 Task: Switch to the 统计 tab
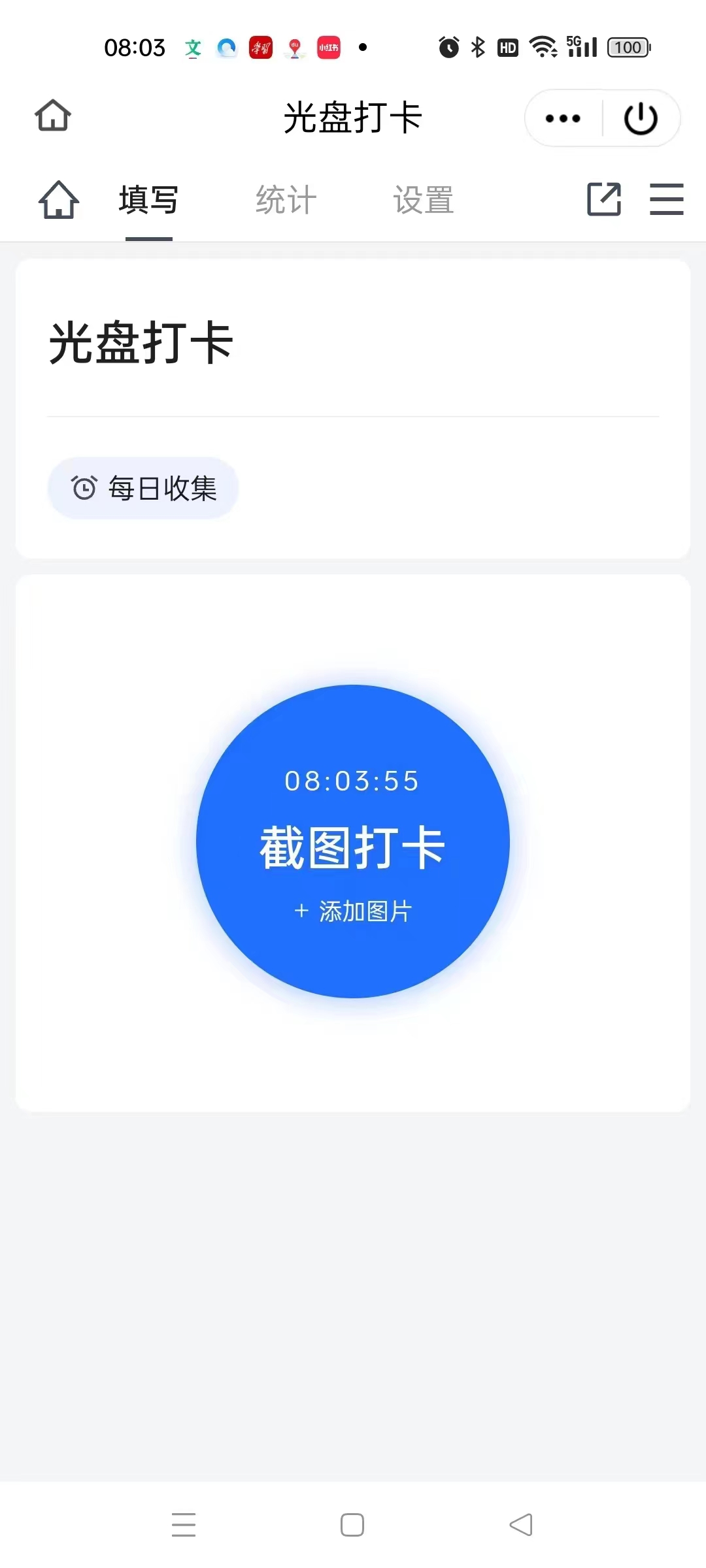(286, 200)
